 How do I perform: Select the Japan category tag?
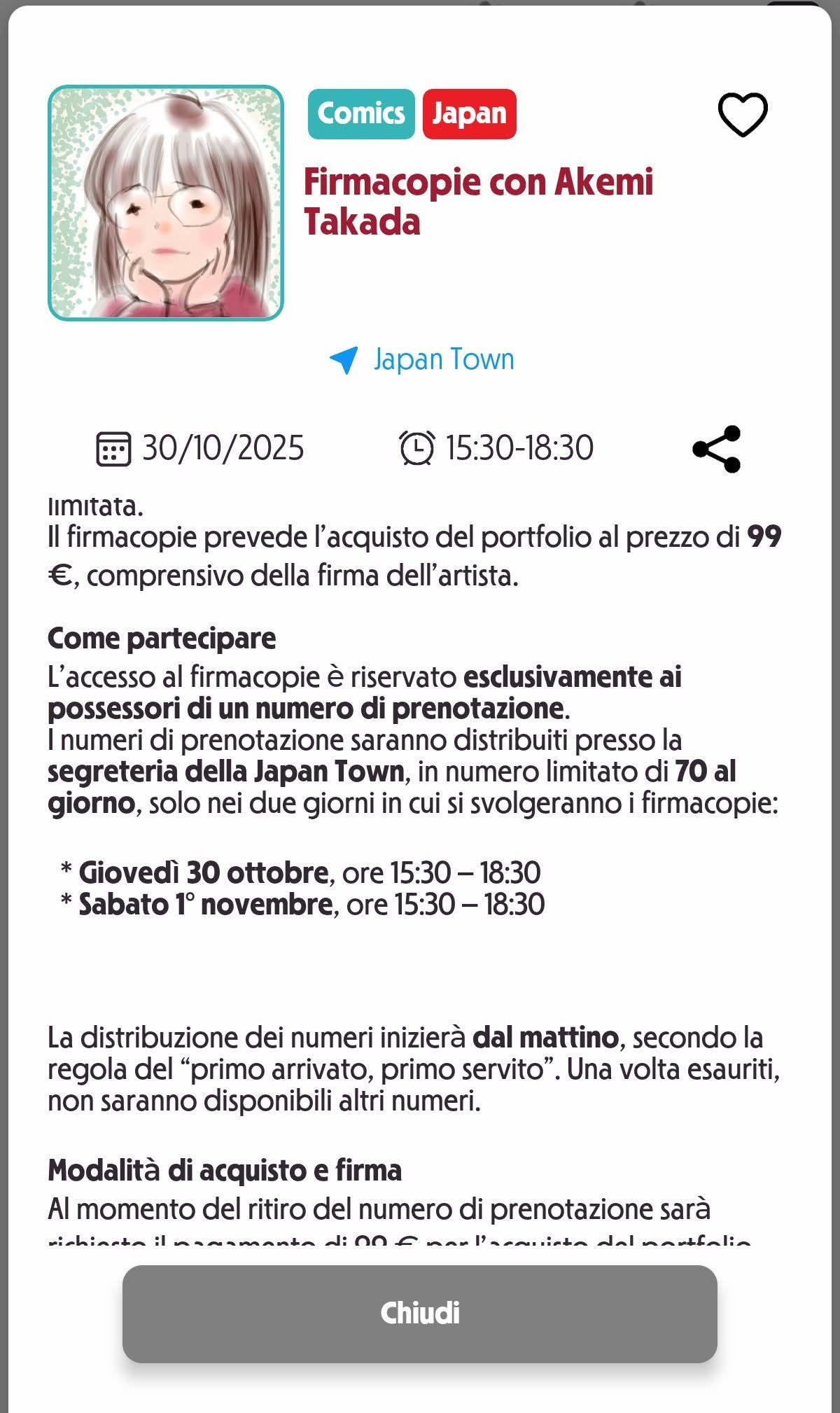469,113
